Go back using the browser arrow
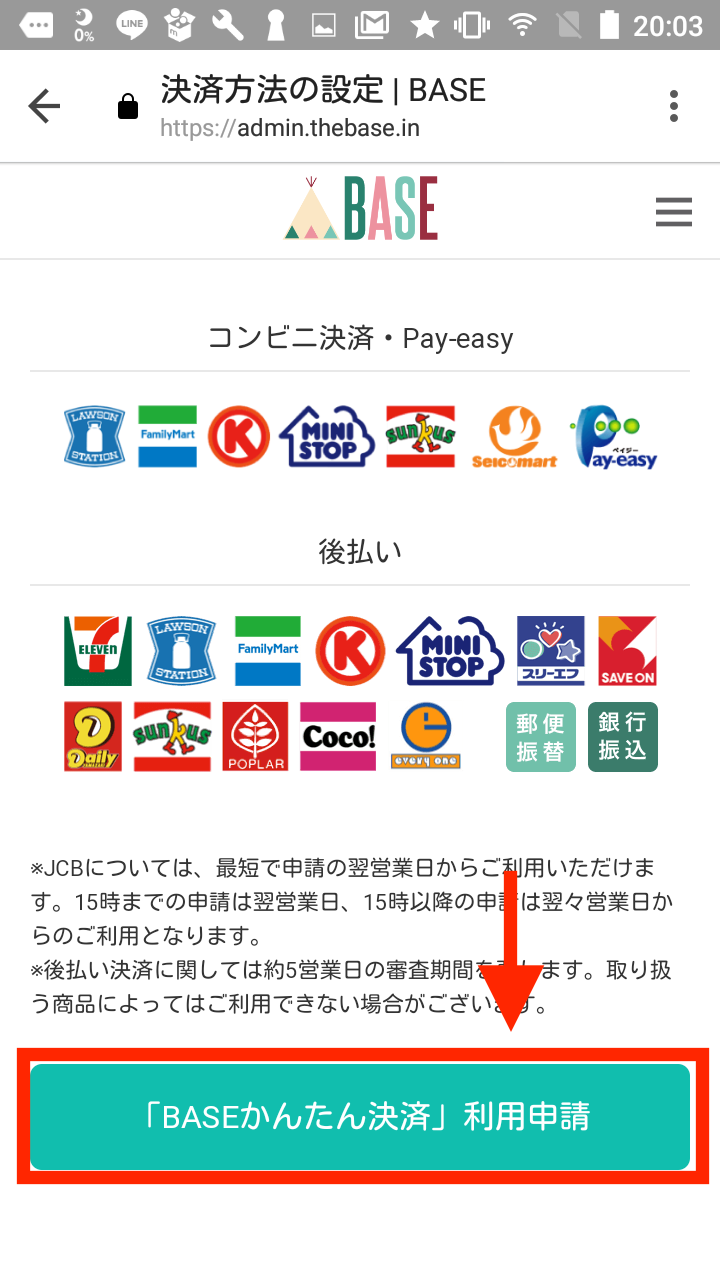The width and height of the screenshot is (720, 1280). (x=44, y=106)
